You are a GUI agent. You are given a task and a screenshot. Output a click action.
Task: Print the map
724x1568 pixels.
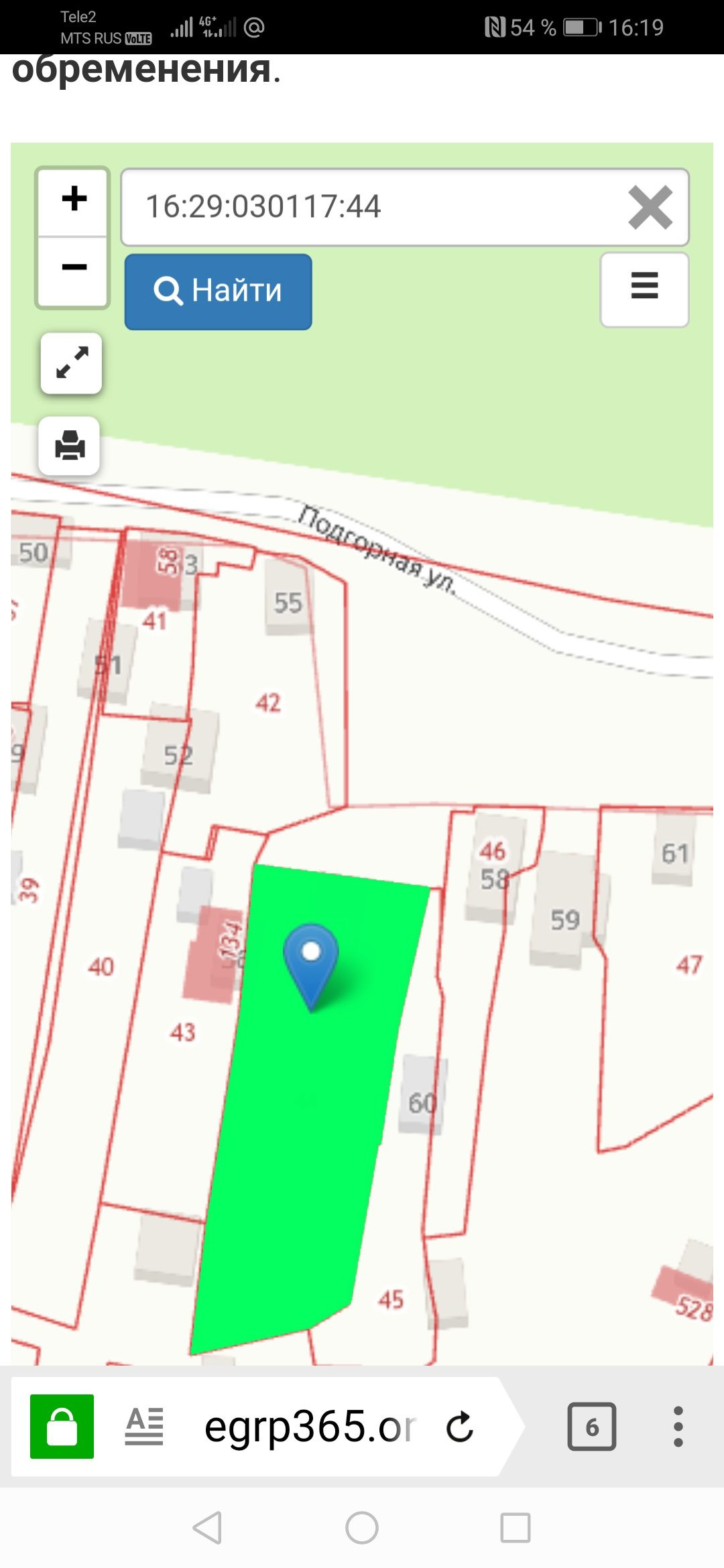[x=70, y=446]
